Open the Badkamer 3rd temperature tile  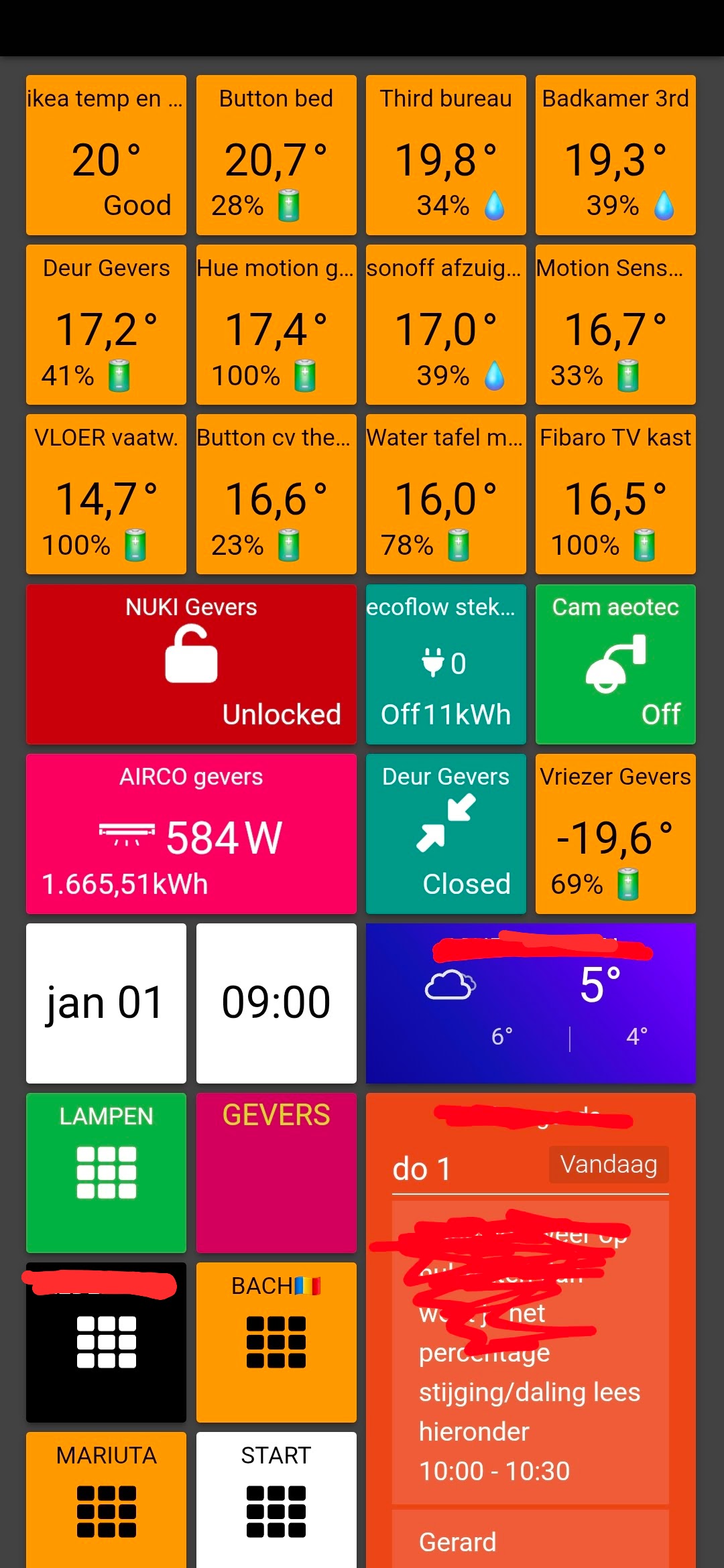point(615,155)
